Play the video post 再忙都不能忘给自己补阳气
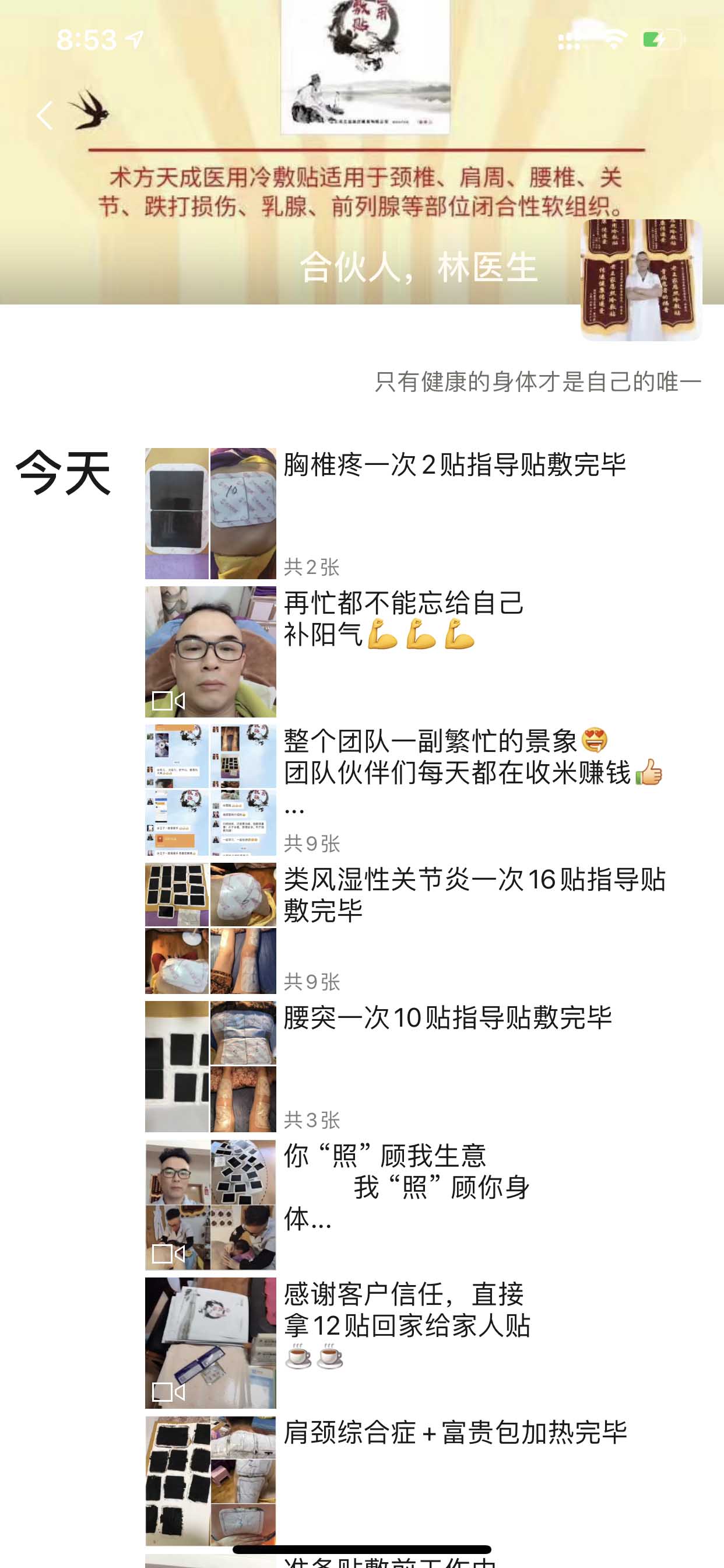This screenshot has width=724, height=1568. click(210, 652)
